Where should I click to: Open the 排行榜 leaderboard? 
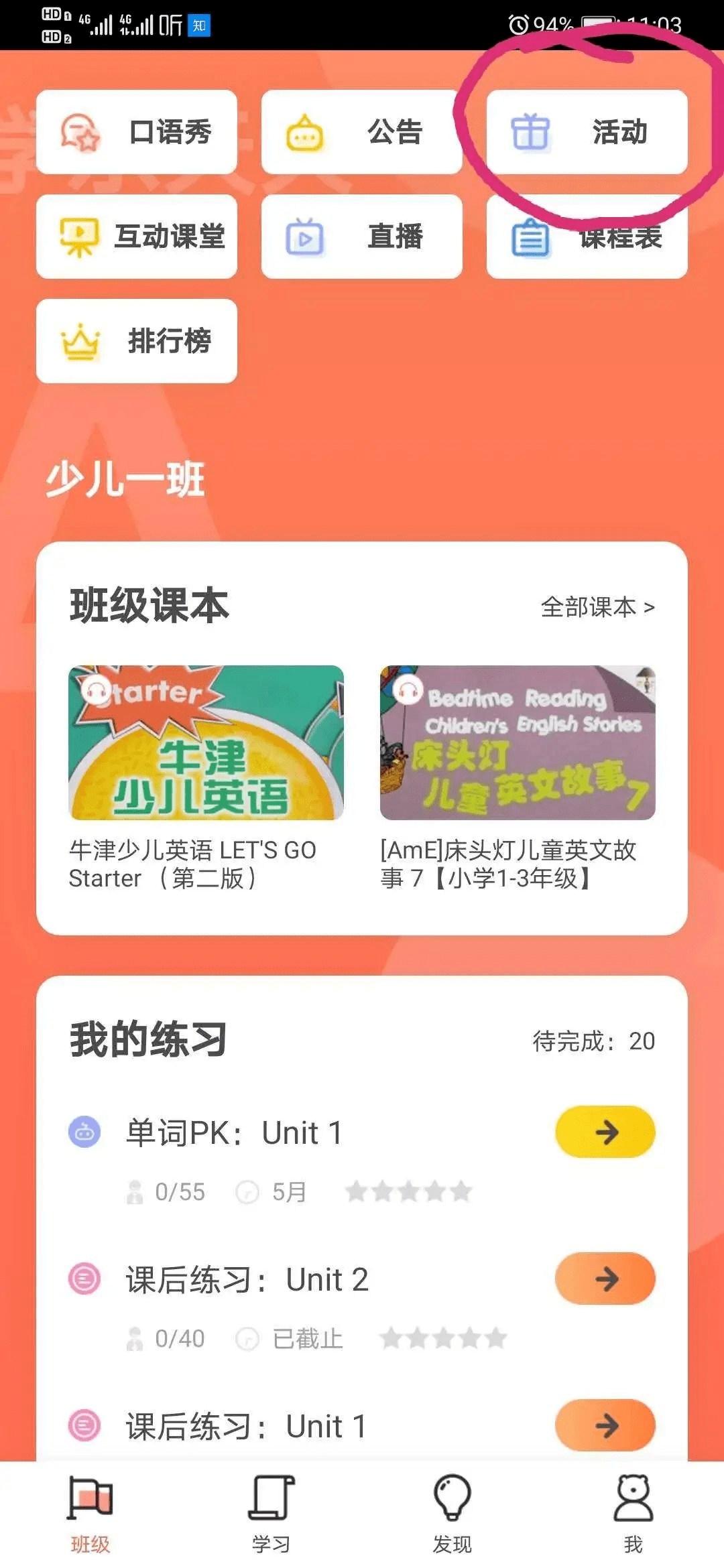coord(136,342)
